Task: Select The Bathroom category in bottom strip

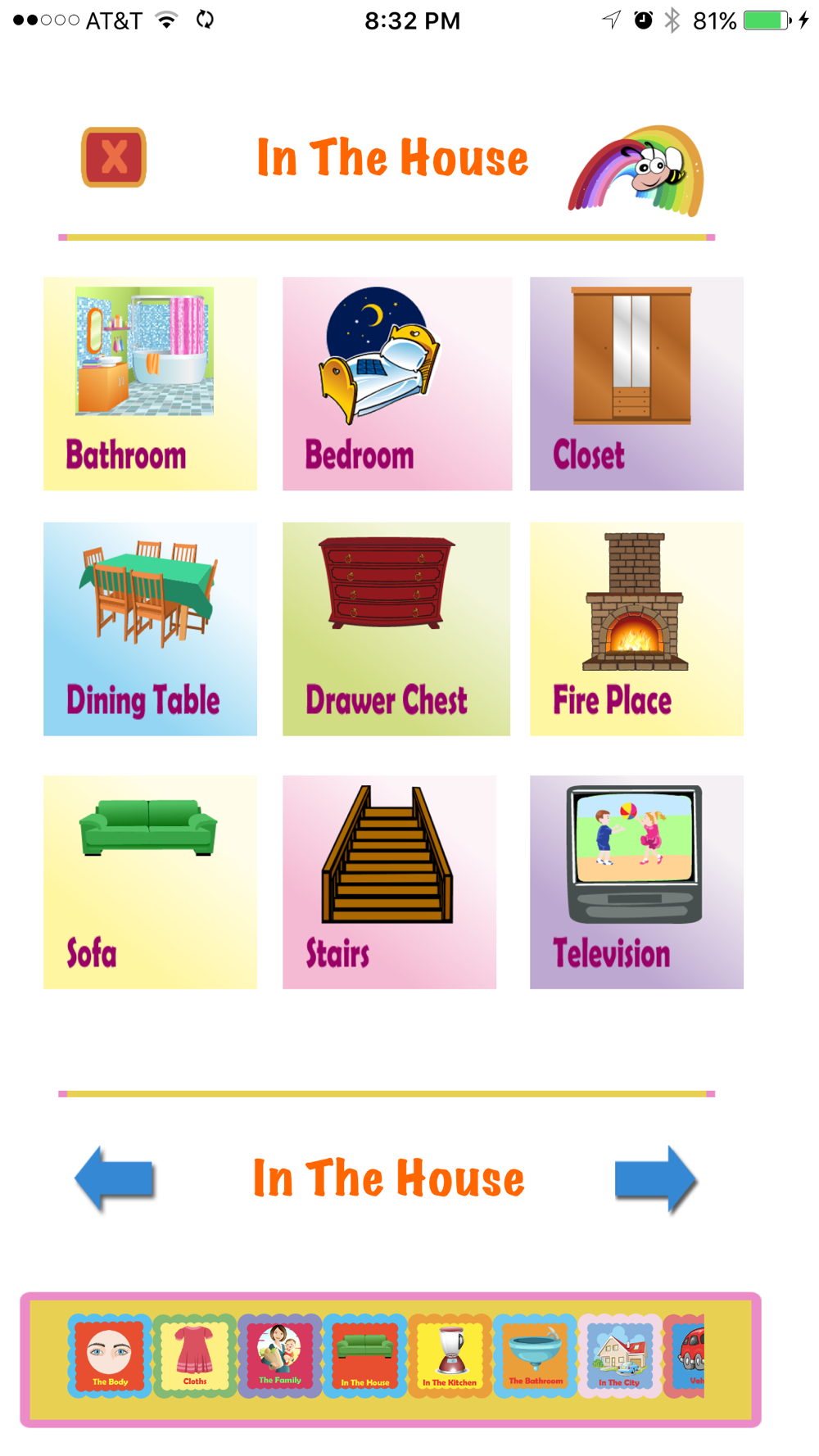Action: (x=536, y=1356)
